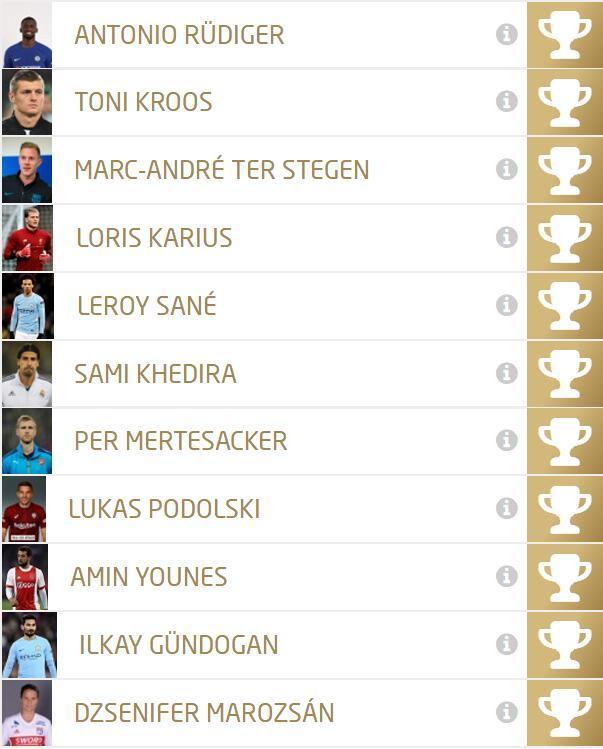
Task: Tap the trophy button for Lukas Podolski
Action: click(x=565, y=509)
